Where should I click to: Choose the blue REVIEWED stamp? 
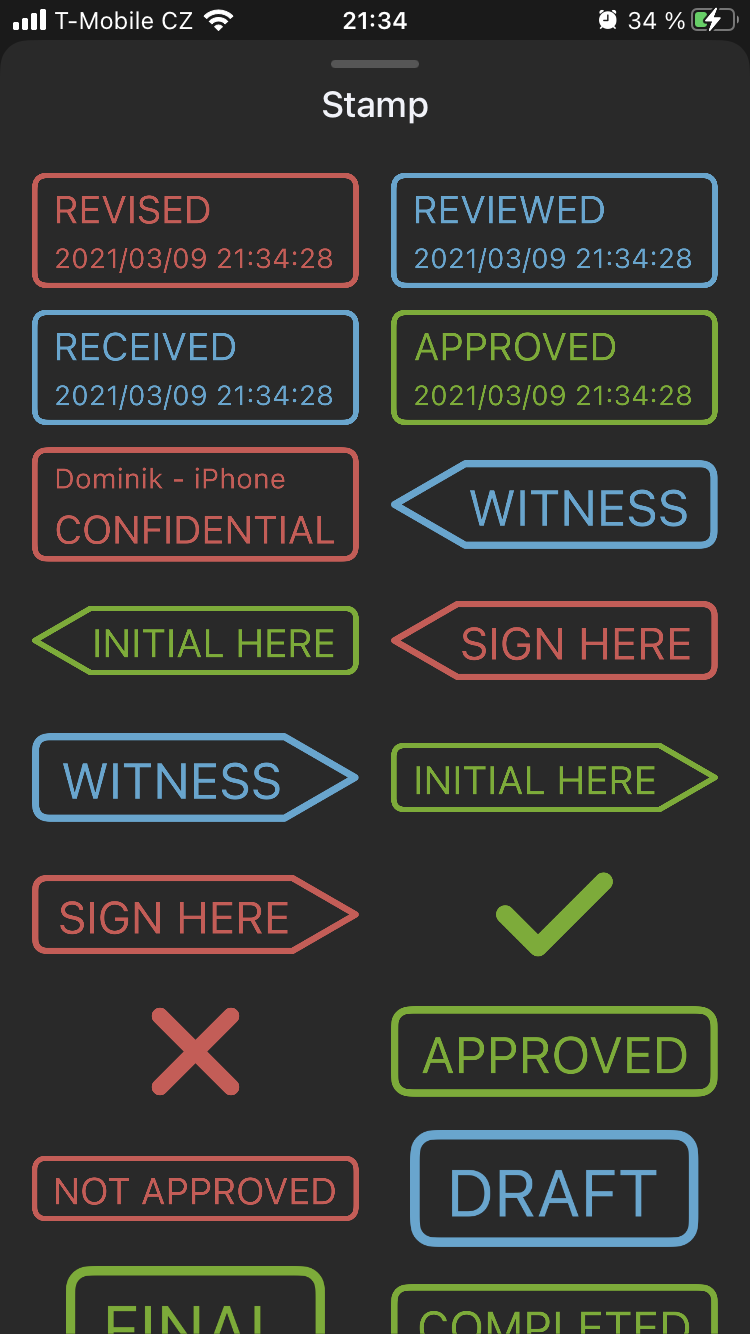(x=554, y=230)
